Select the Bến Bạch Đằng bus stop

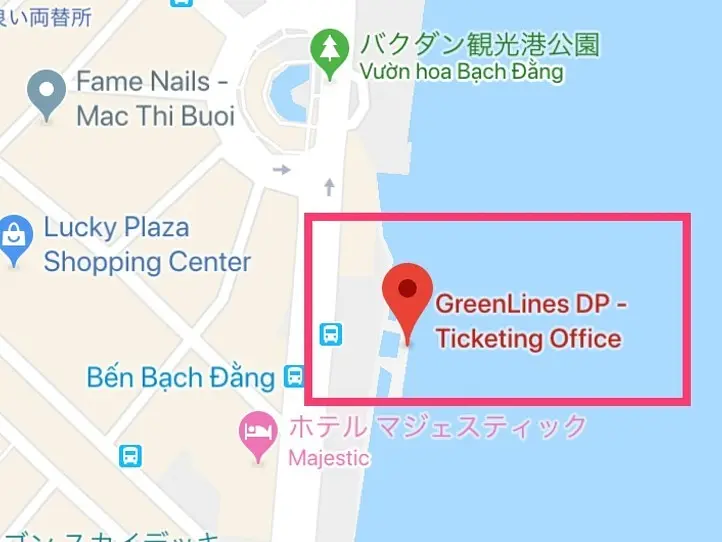point(295,377)
